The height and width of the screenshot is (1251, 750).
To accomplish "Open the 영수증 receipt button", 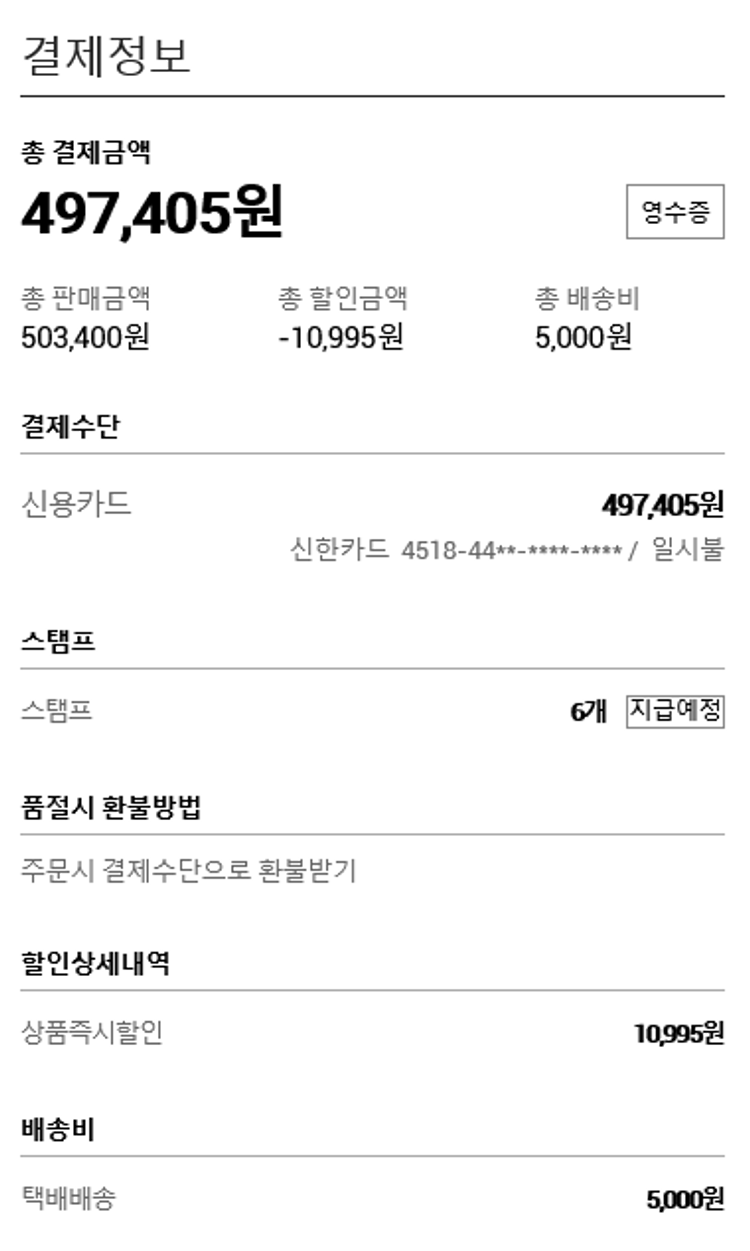I will coord(675,212).
